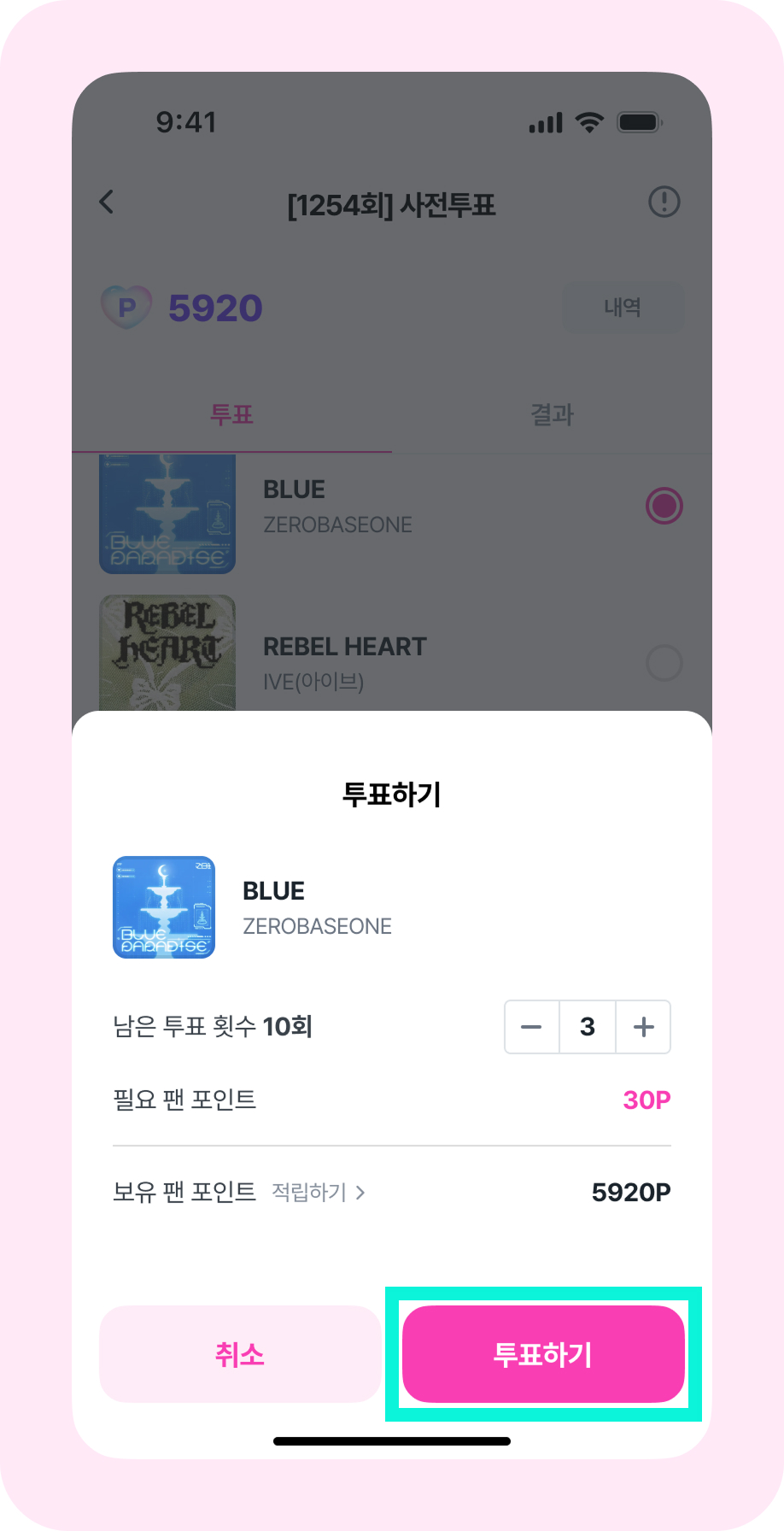Increase the vote count with plus
Image resolution: width=784 pixels, height=1531 pixels.
[x=643, y=1027]
